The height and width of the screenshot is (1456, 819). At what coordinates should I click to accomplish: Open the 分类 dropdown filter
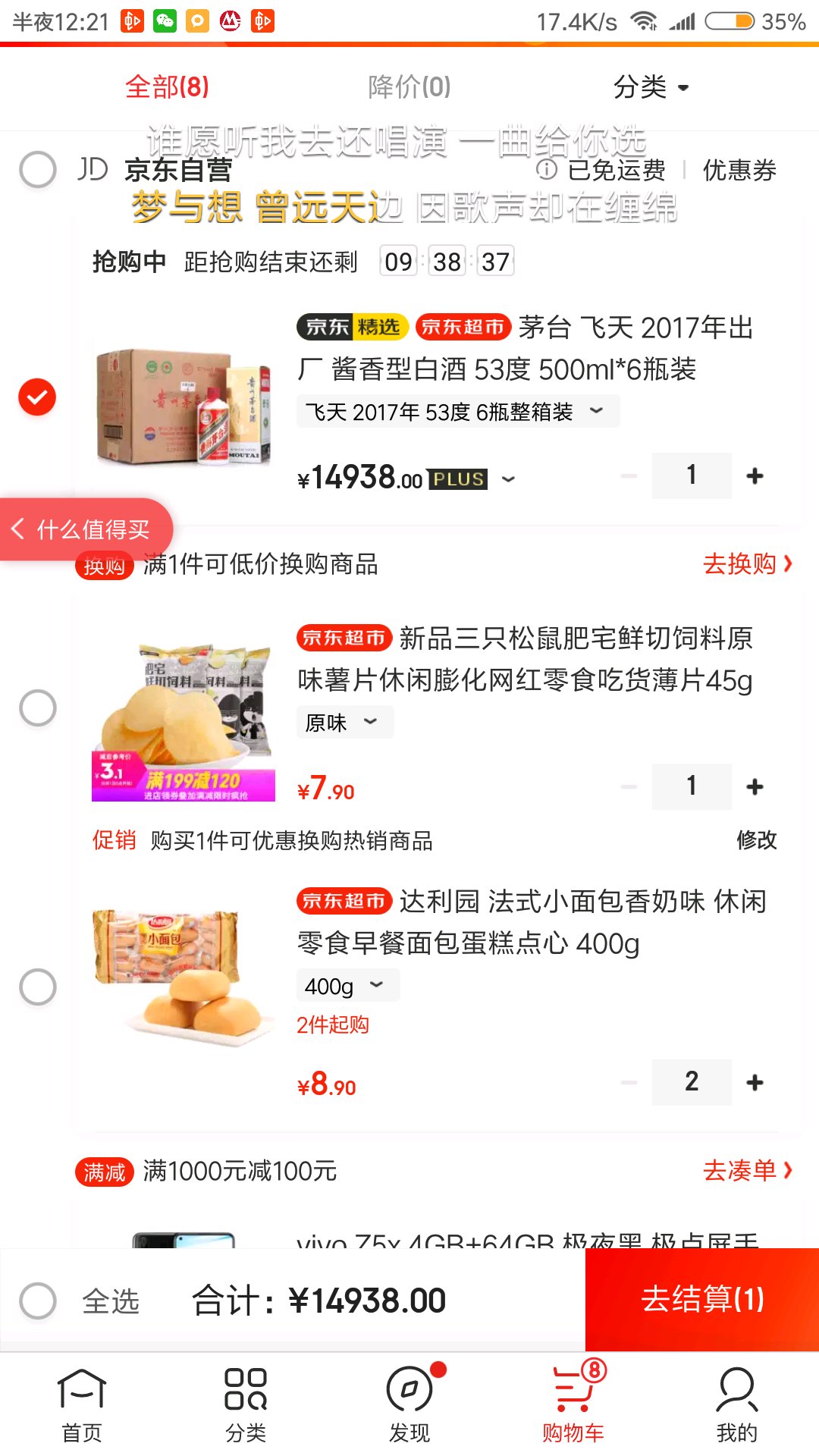[x=651, y=87]
